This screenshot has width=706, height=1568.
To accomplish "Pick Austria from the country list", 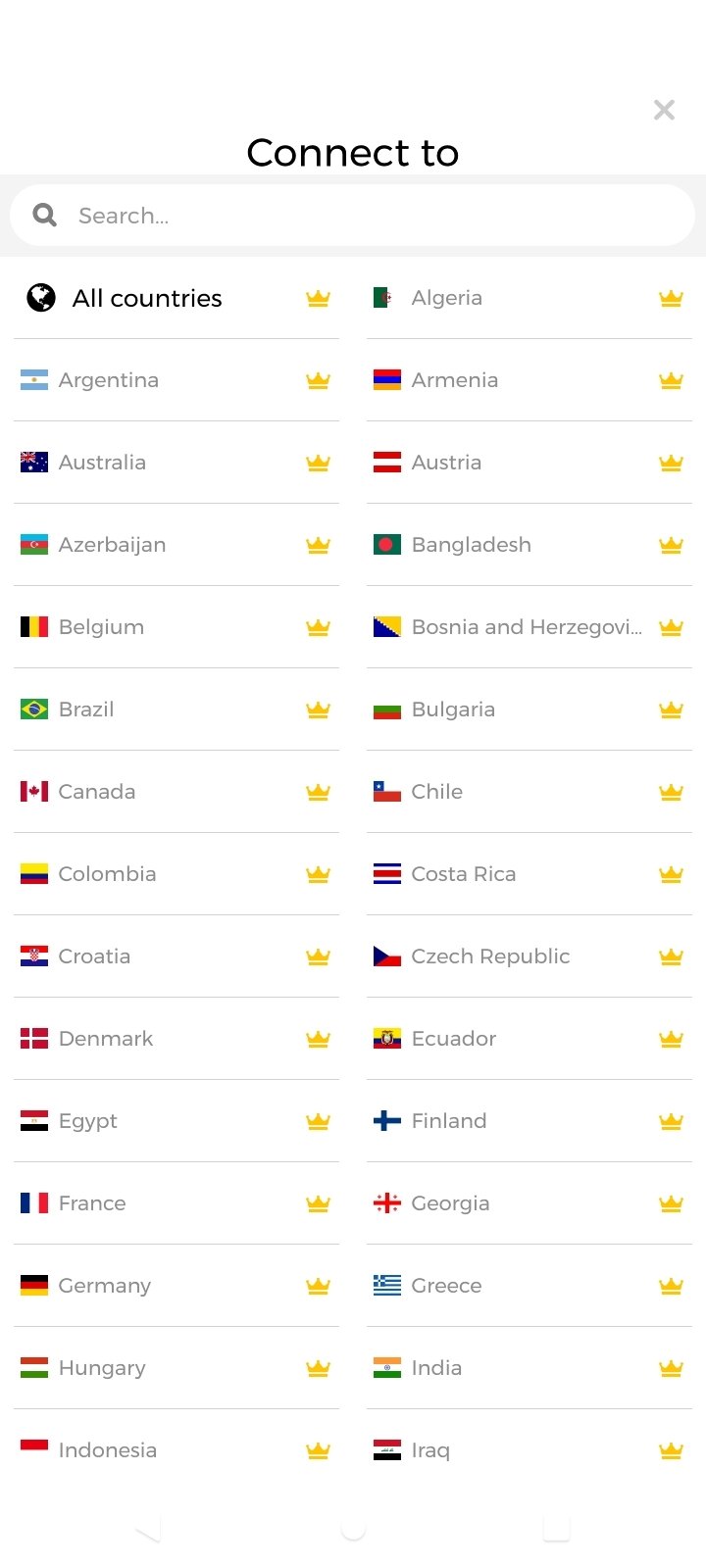I will pos(529,463).
